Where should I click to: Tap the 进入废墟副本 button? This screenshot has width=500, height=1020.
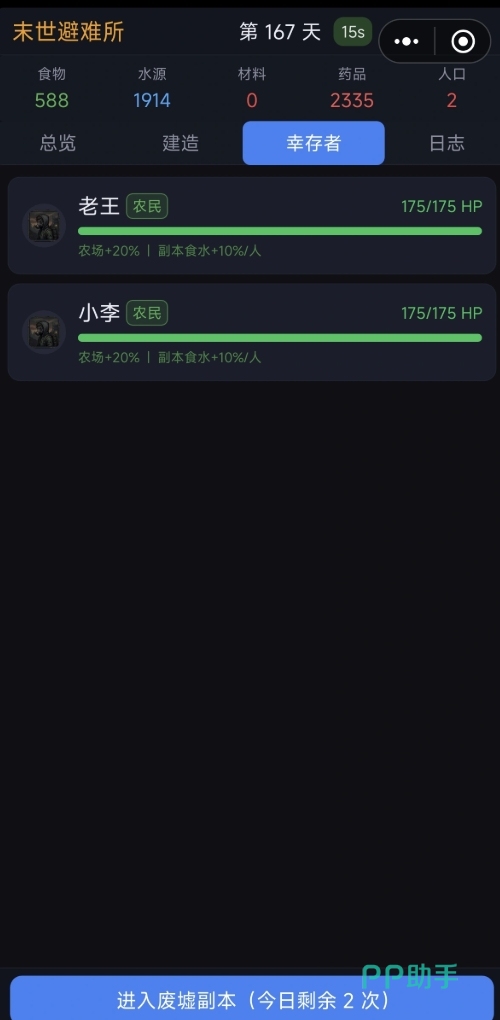click(252, 999)
